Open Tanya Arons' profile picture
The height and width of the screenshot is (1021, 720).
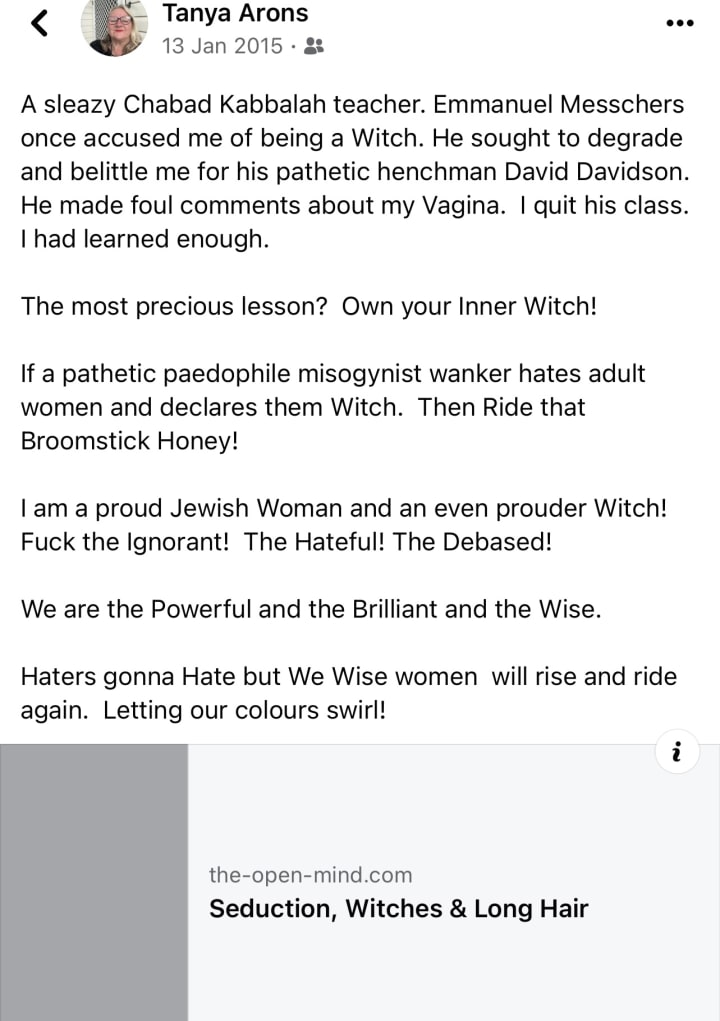coord(114,26)
